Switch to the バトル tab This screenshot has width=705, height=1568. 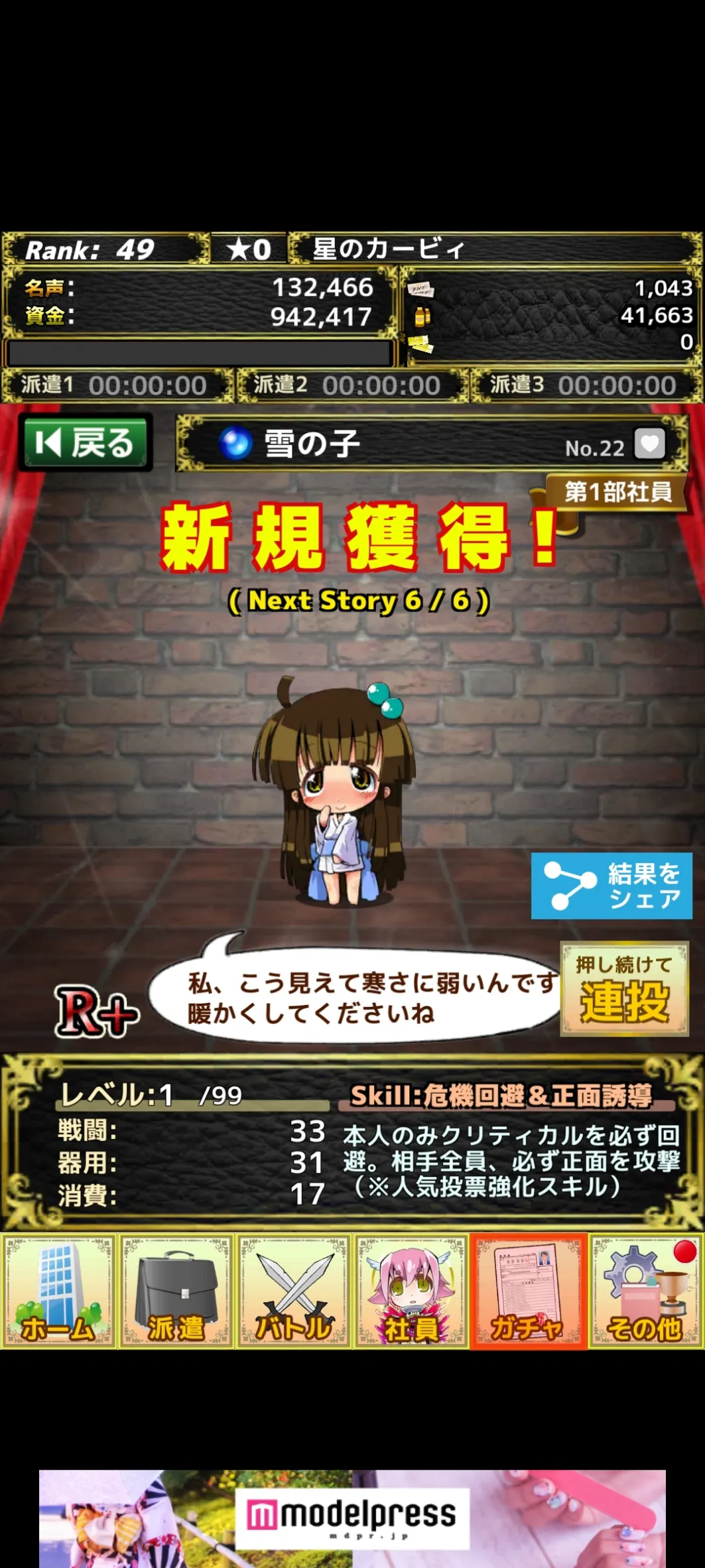[294, 1291]
